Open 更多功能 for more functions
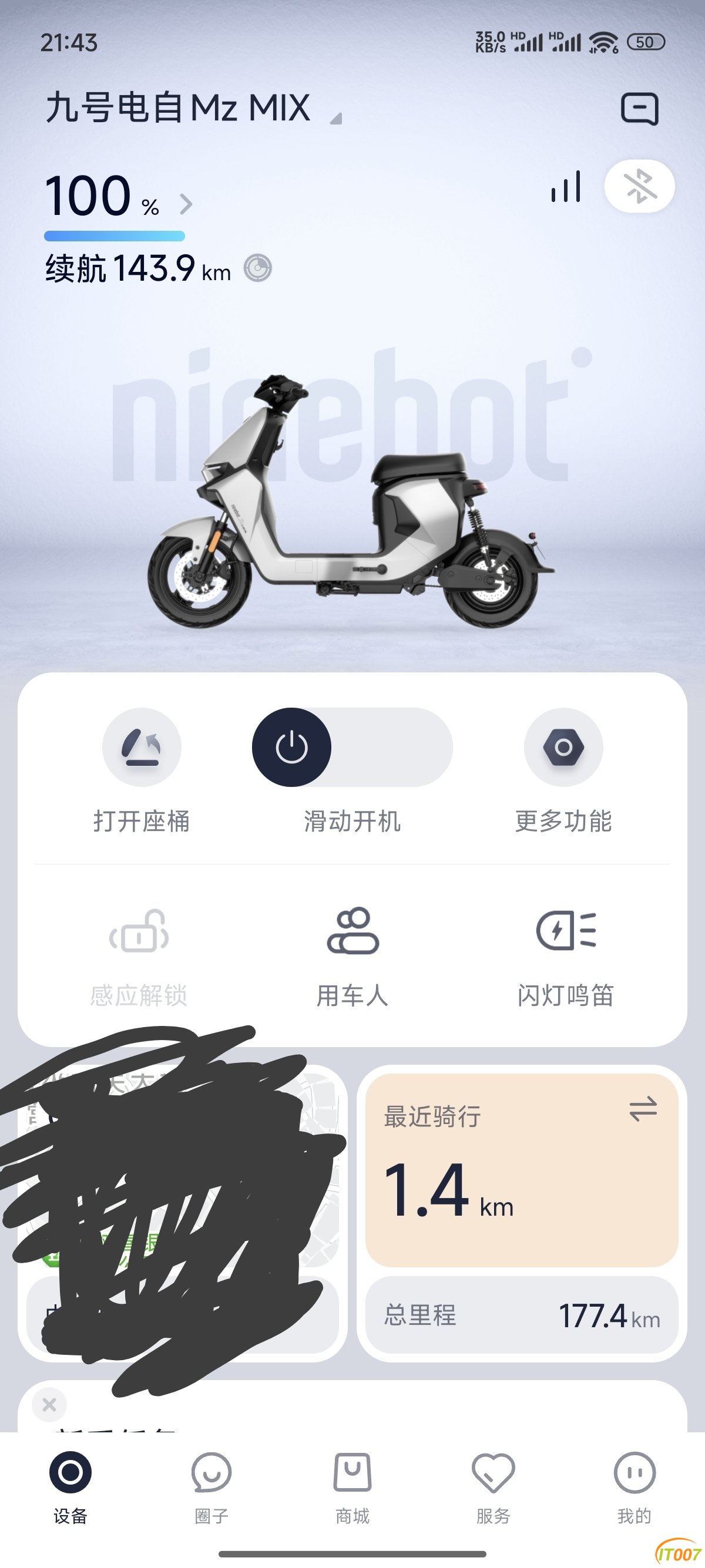This screenshot has width=705, height=1568. (x=563, y=748)
